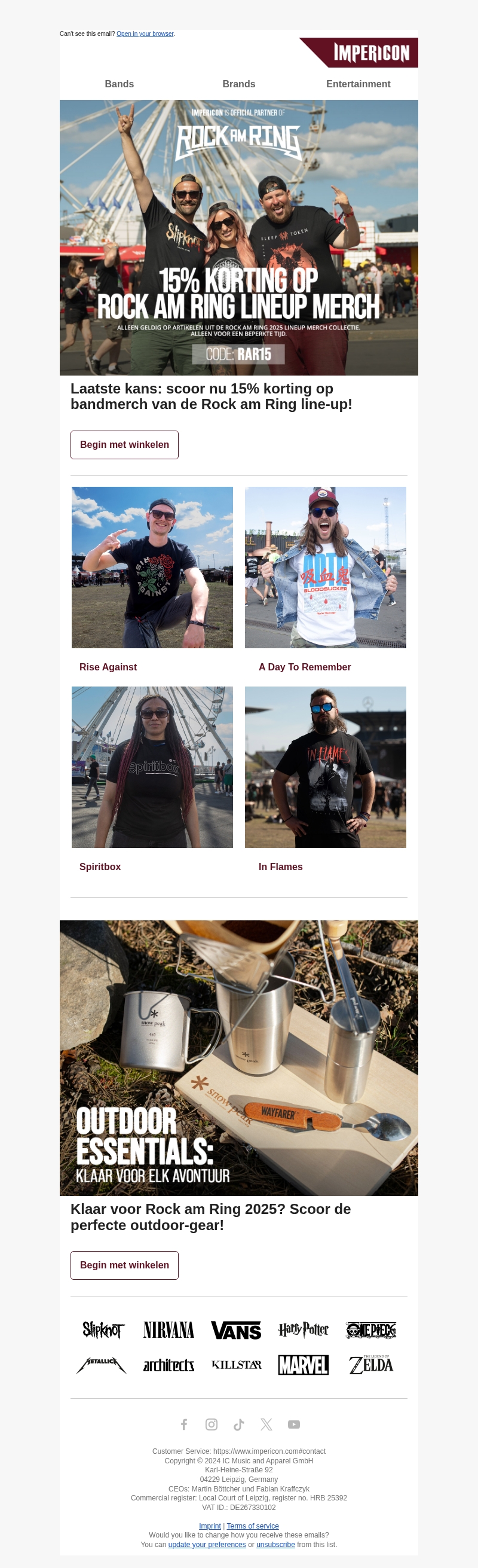The height and width of the screenshot is (1568, 478).
Task: Open the Entertainment category
Action: pos(357,84)
